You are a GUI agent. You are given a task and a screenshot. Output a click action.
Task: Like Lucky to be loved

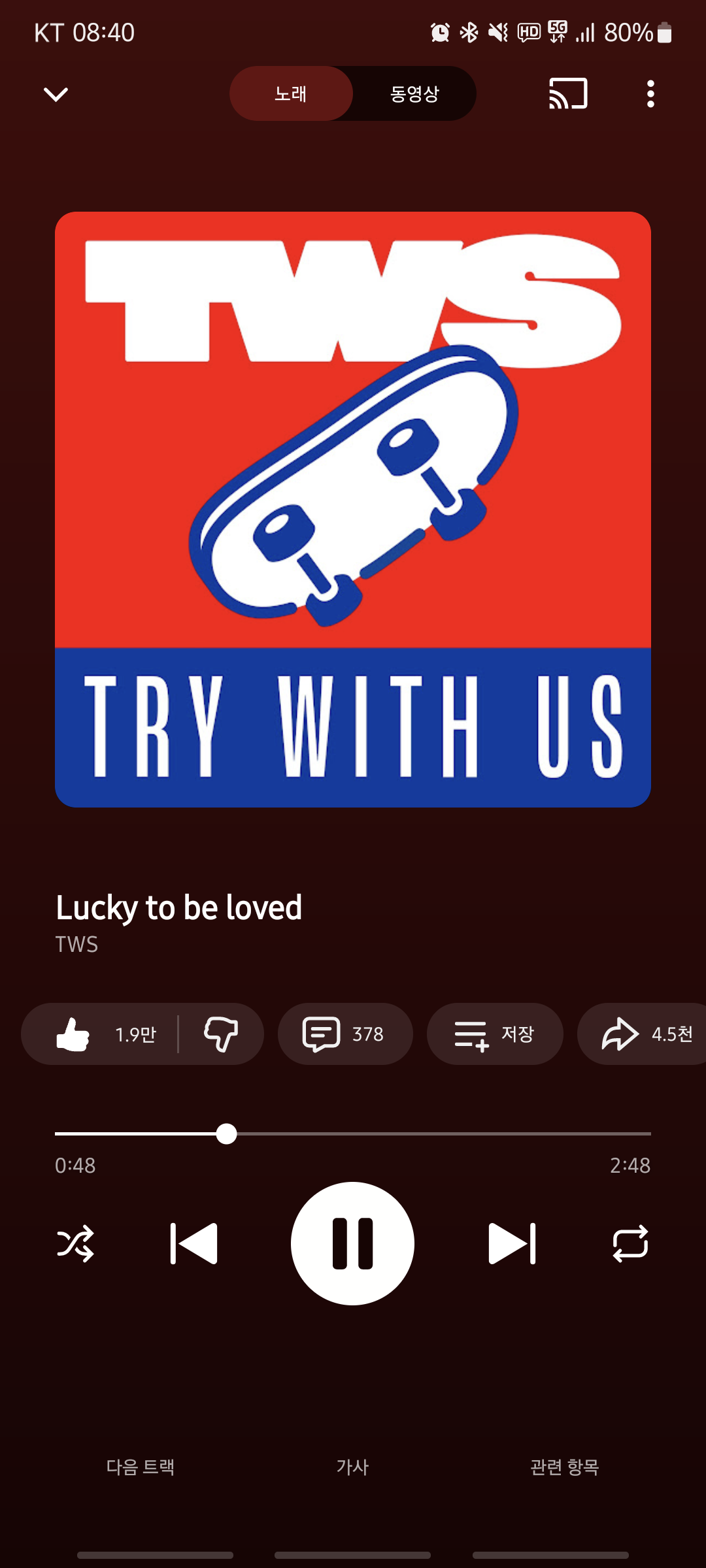point(99,1034)
